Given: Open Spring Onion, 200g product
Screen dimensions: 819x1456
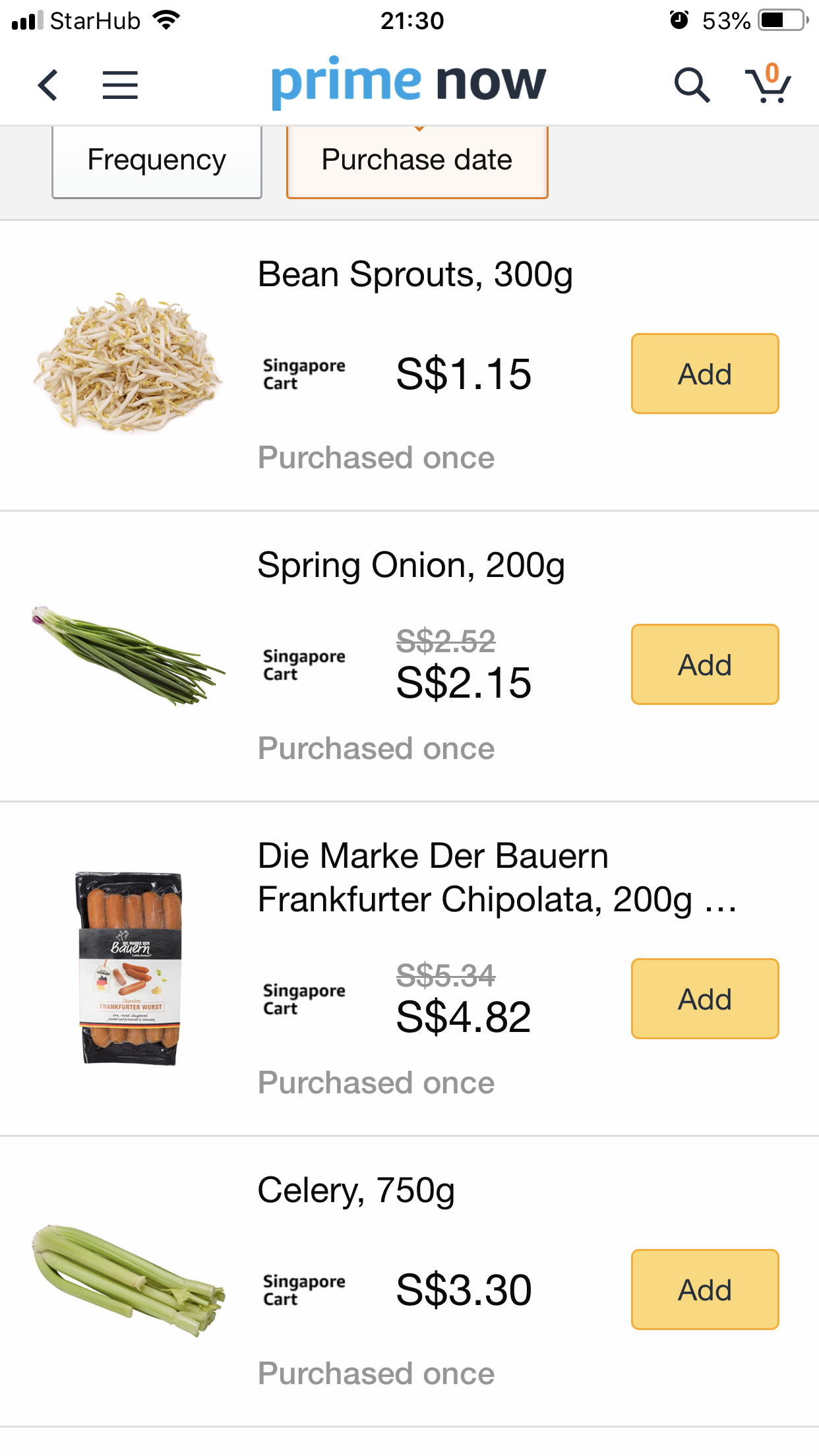Looking at the screenshot, I should coord(411,565).
